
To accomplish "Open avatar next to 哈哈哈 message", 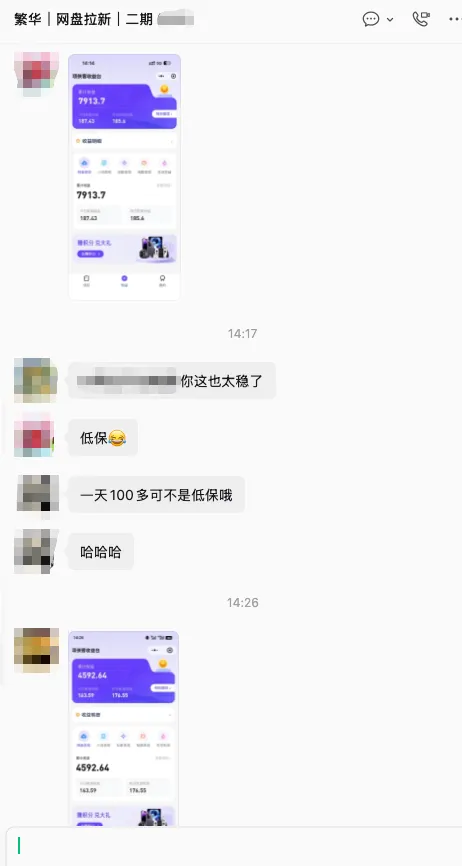I will point(36,551).
